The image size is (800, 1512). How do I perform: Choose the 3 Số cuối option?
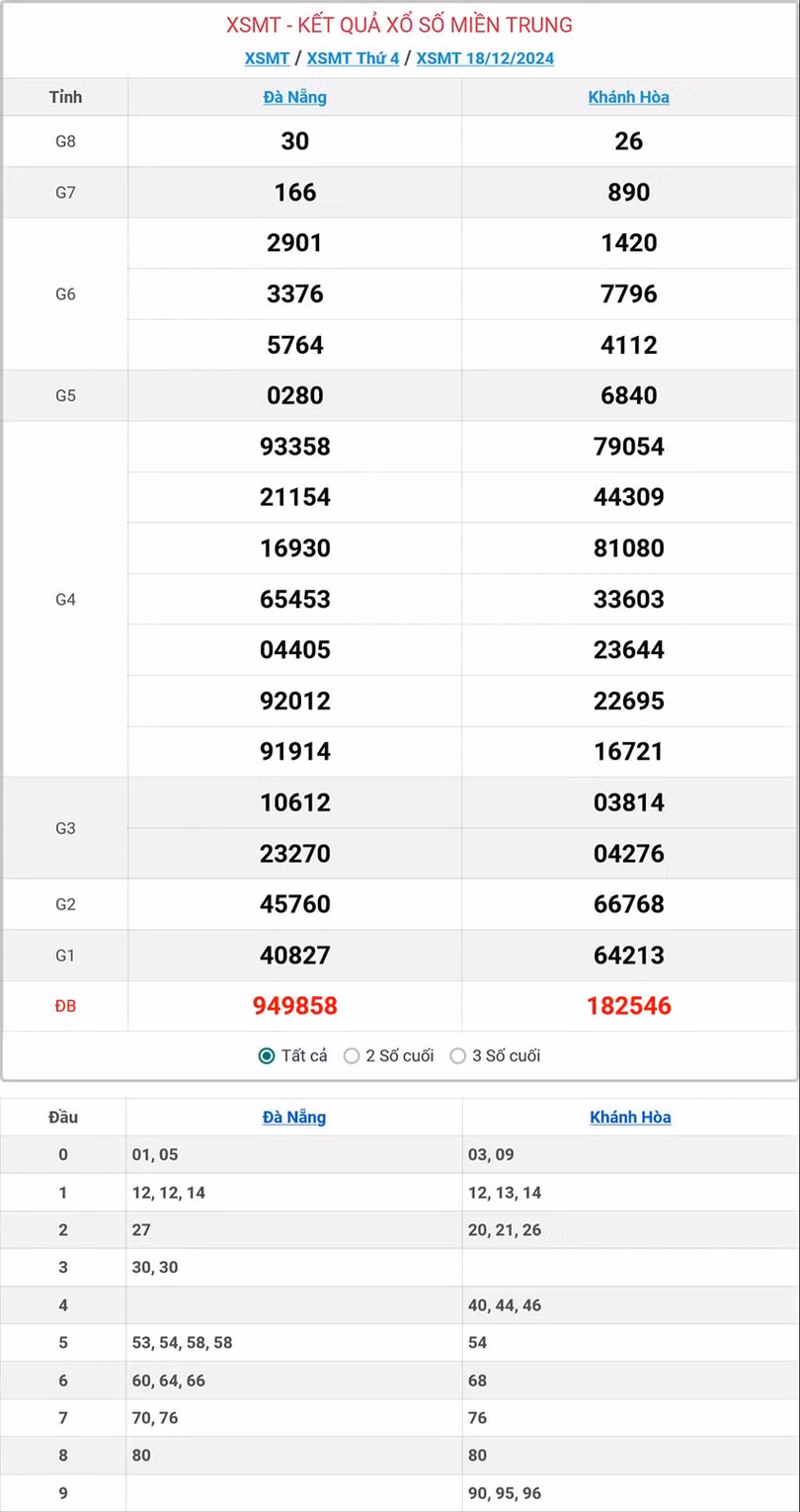pos(457,1055)
